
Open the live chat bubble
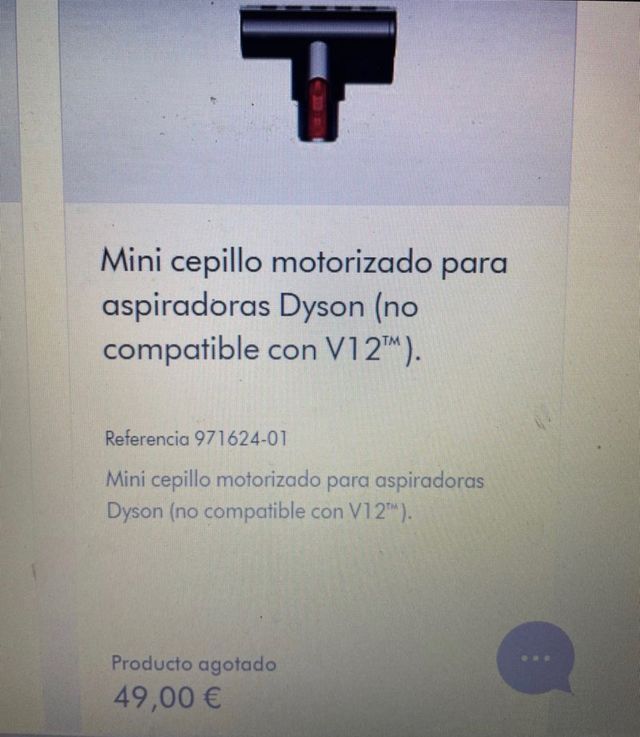click(x=535, y=657)
